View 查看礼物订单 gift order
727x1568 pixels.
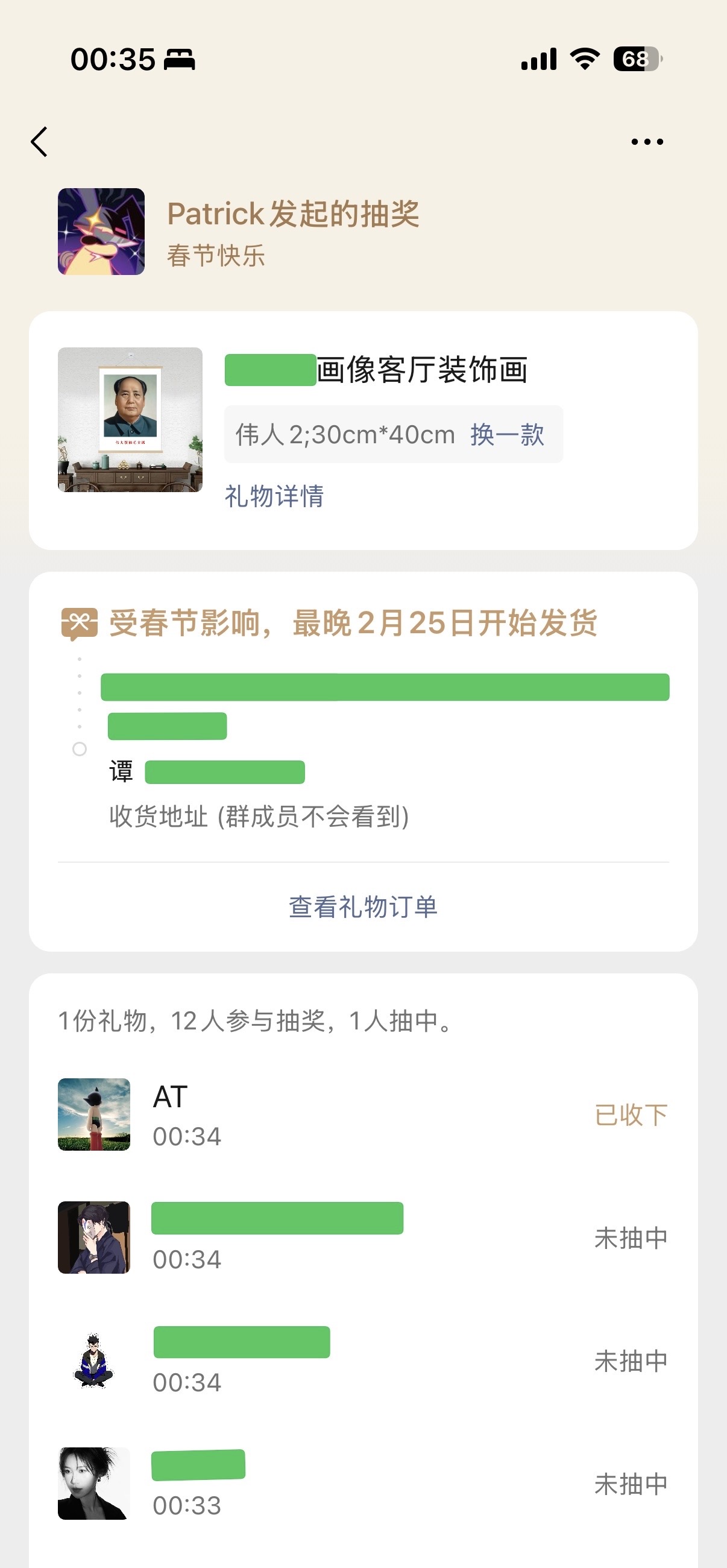point(363,906)
